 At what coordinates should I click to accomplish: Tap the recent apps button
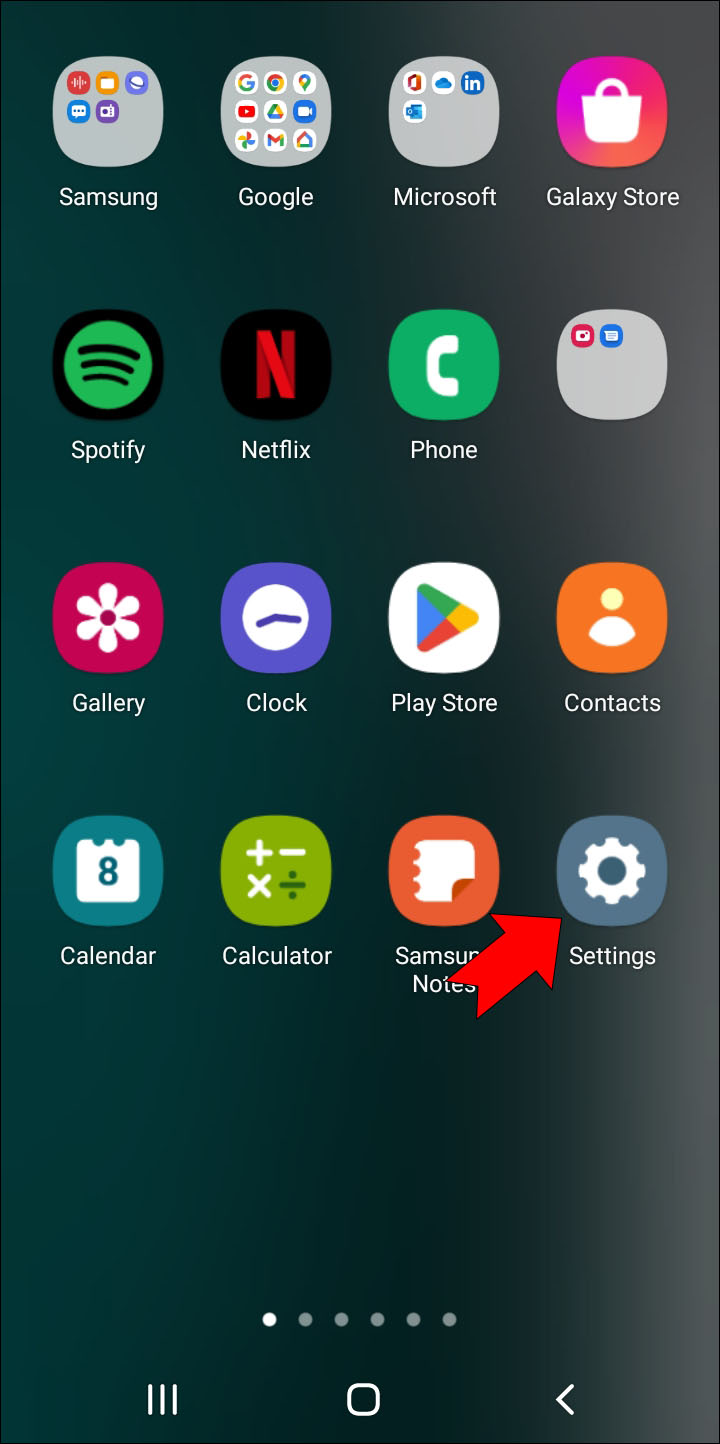pyautogui.click(x=162, y=1399)
